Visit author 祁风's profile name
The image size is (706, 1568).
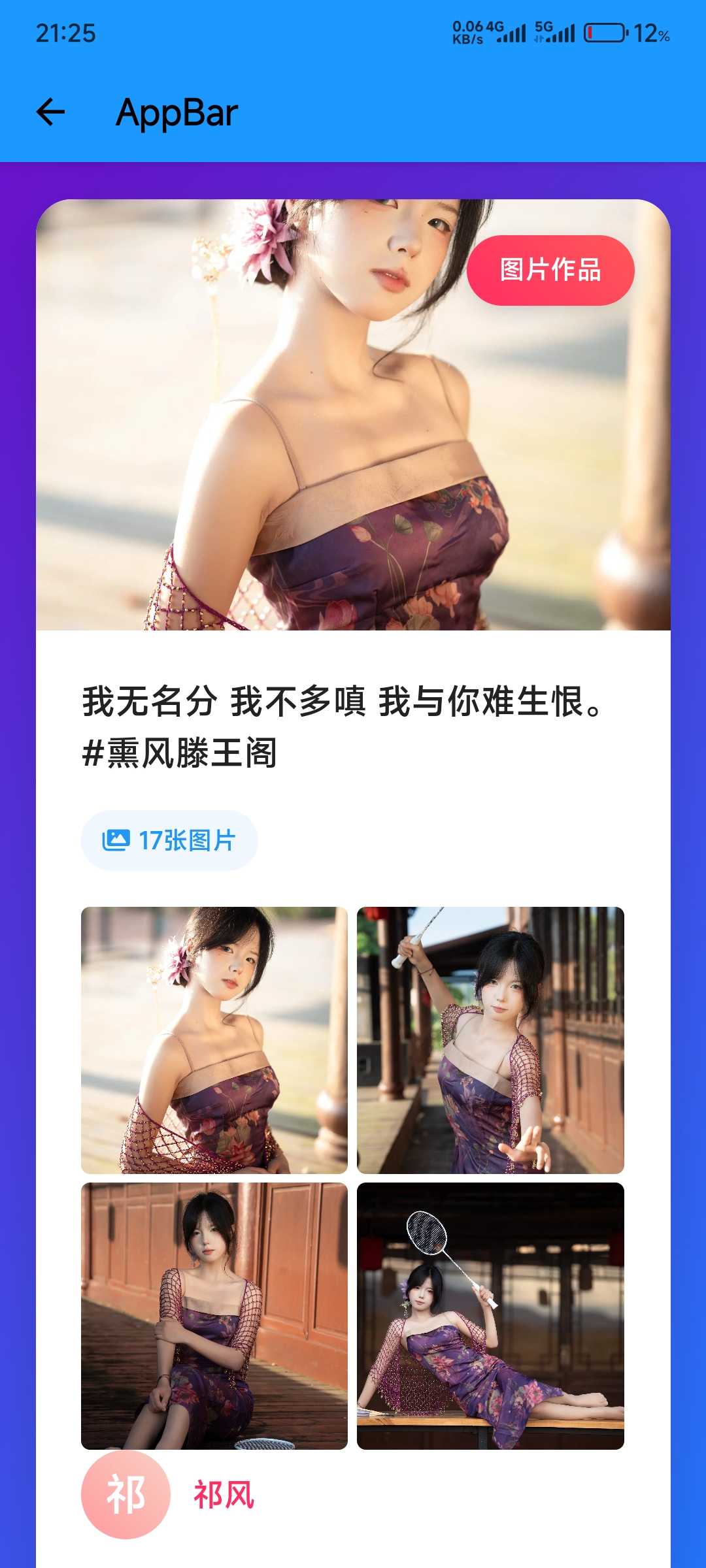(x=224, y=1495)
